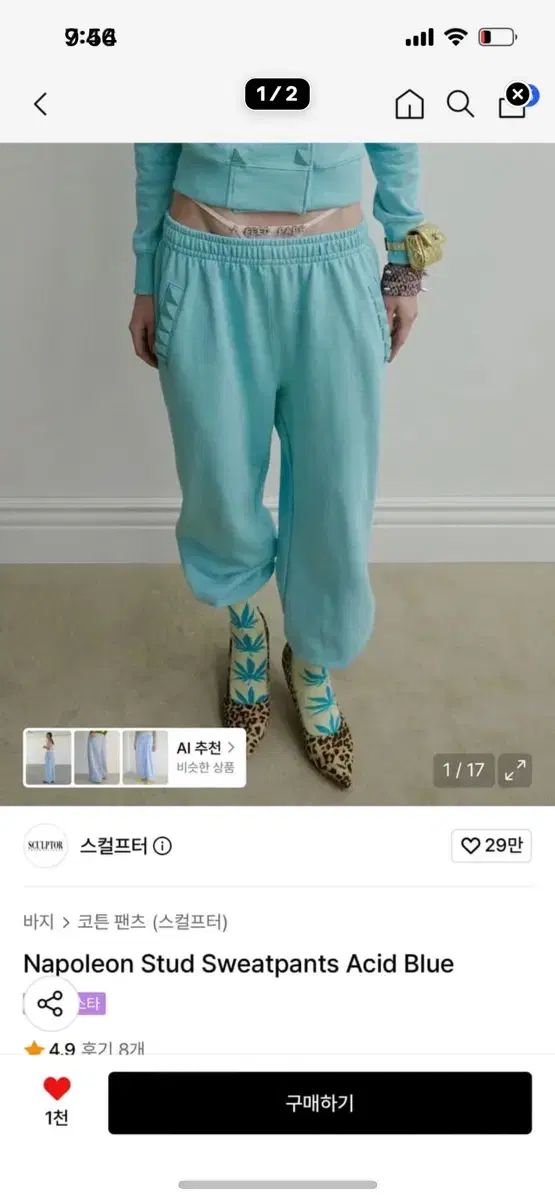This screenshot has width=555, height=1200.
Task: Go back using the top-left arrow
Action: pyautogui.click(x=40, y=103)
